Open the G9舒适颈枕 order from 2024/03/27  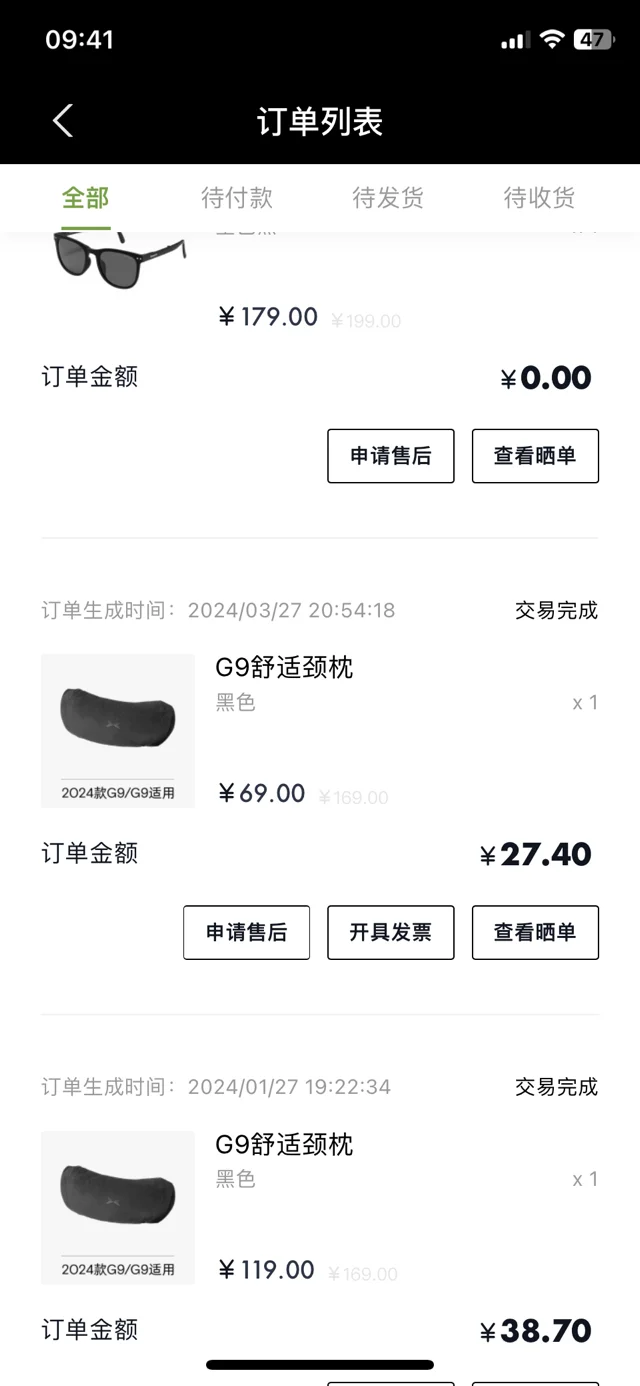click(x=320, y=731)
